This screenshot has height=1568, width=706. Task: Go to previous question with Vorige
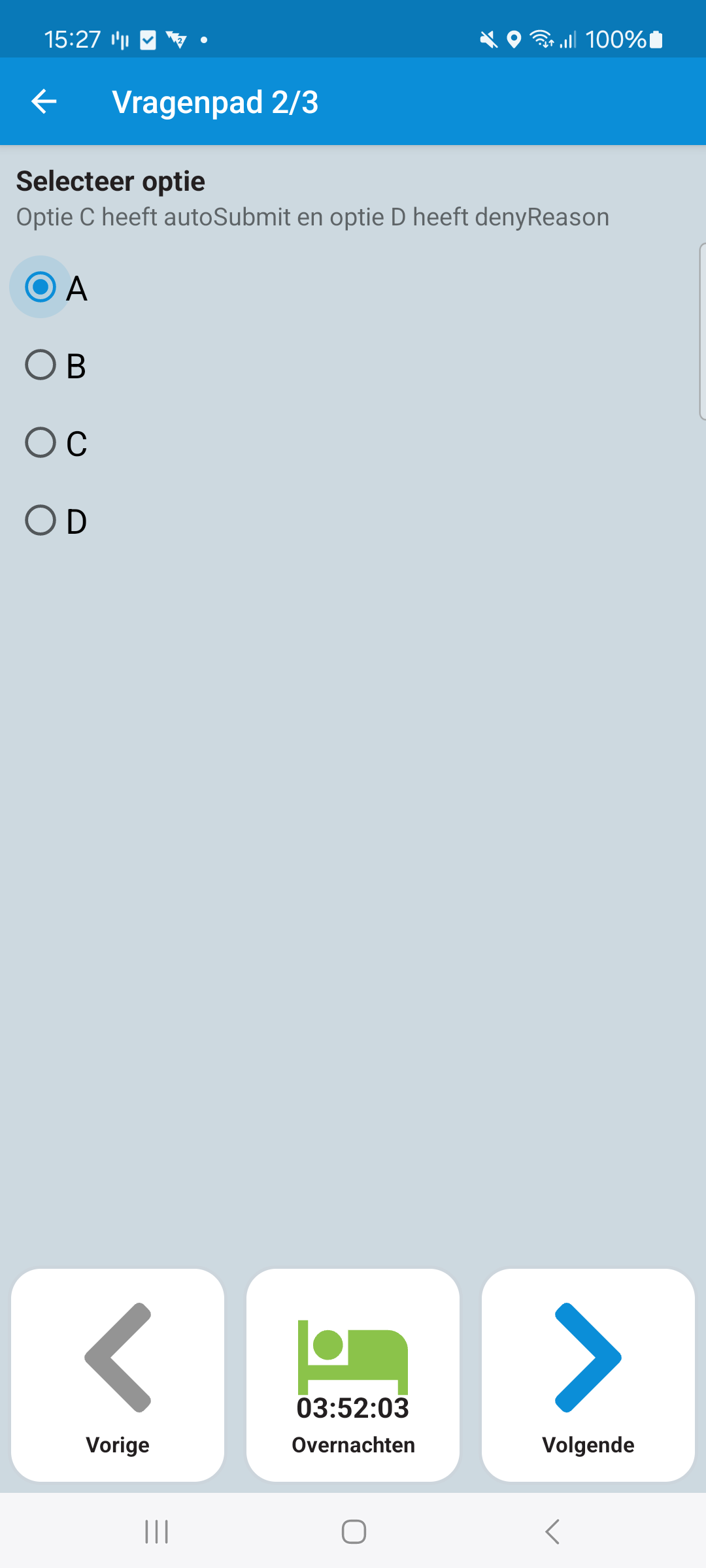[118, 1375]
